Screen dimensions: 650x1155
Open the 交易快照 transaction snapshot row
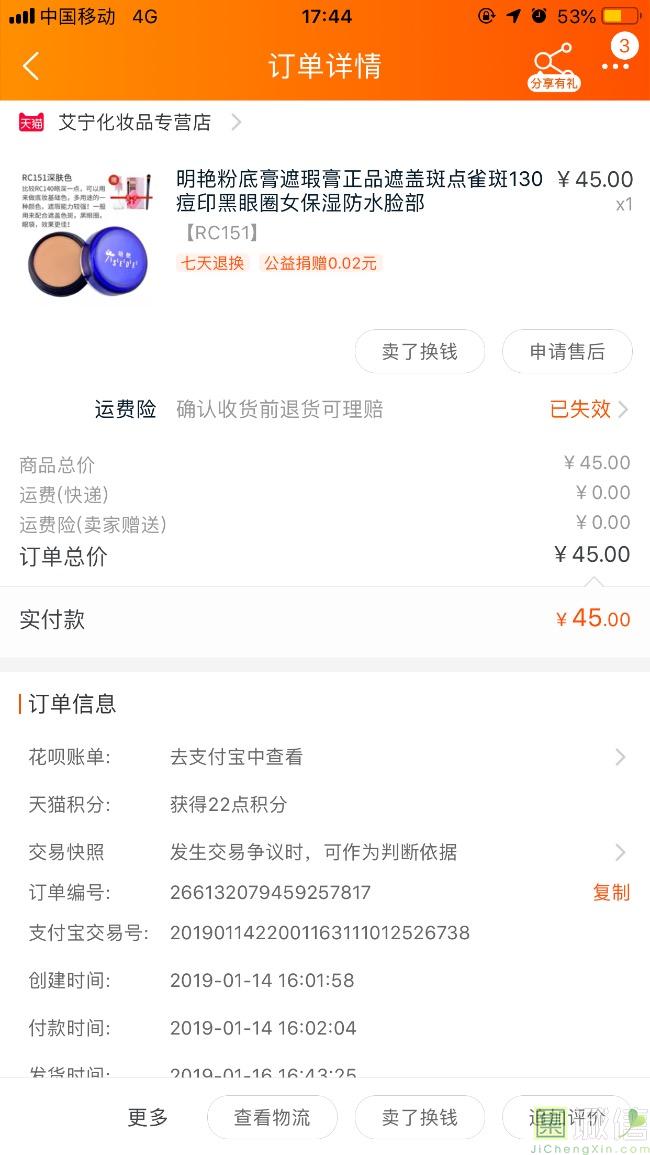325,852
